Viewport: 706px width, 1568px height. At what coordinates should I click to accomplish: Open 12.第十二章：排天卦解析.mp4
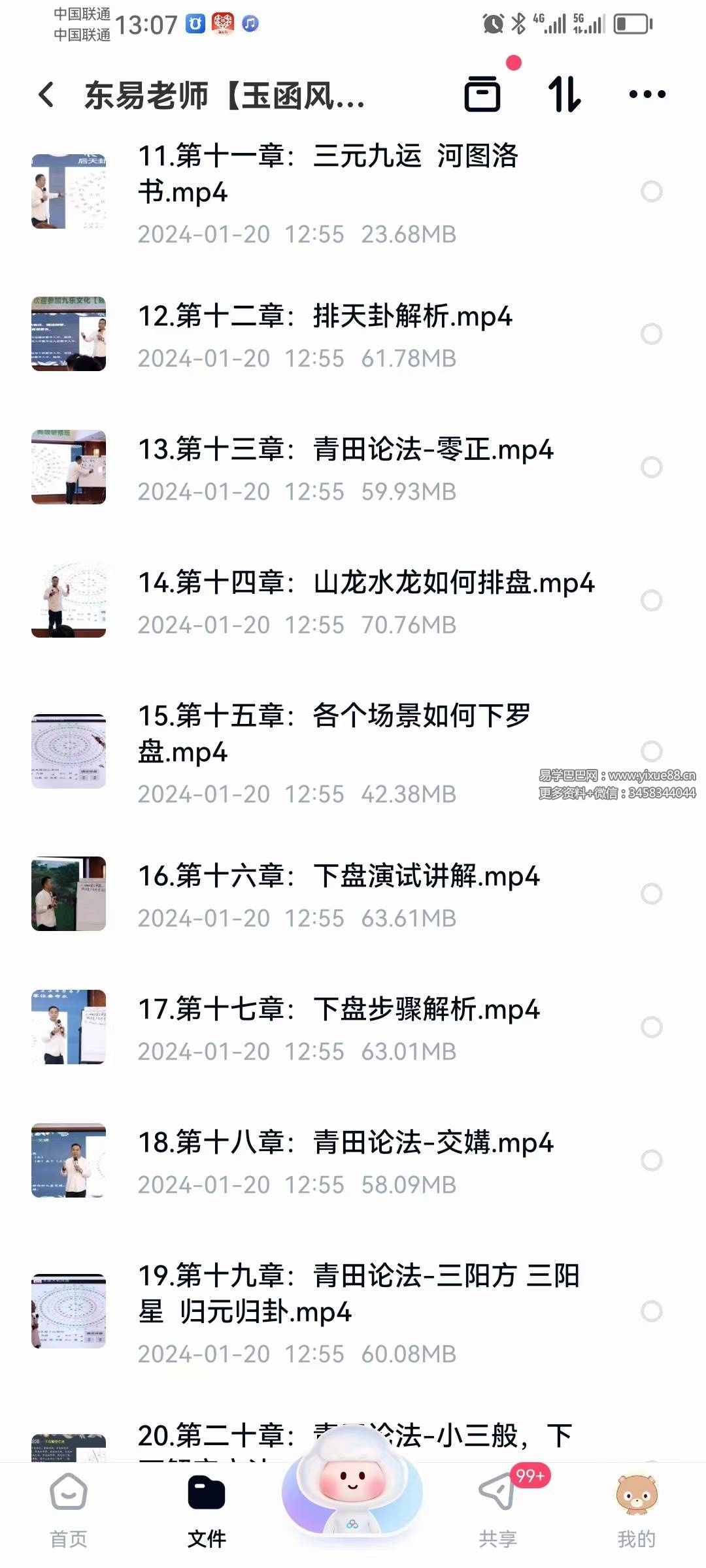[327, 318]
